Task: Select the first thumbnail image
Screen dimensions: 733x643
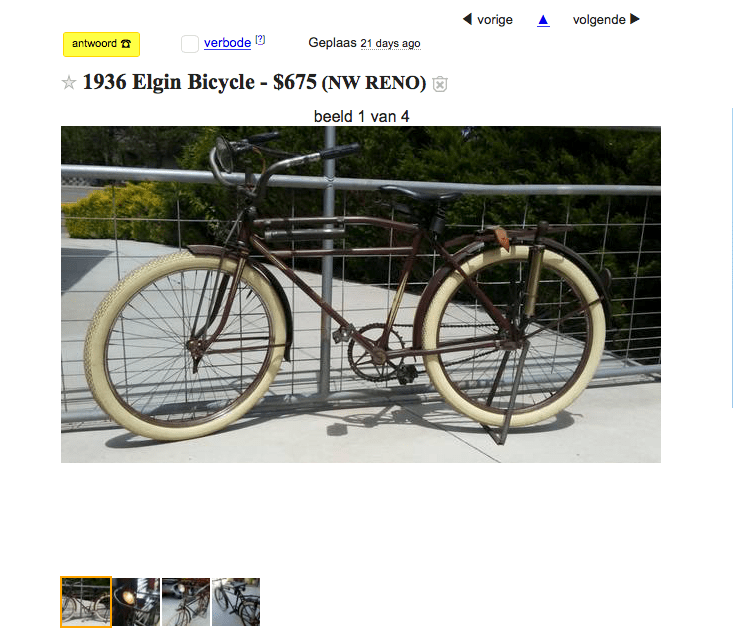Action: [86, 602]
